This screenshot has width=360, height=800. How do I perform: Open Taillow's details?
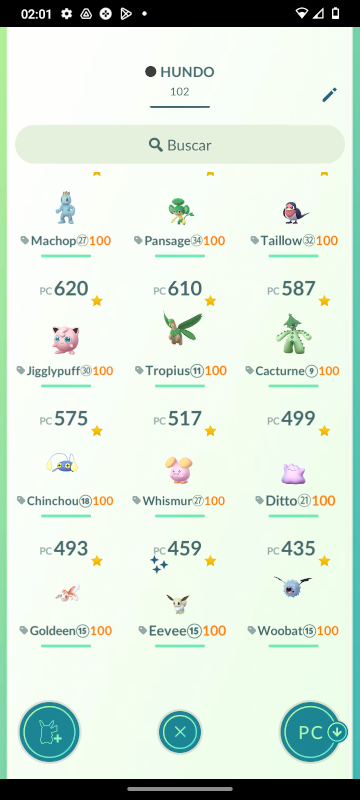click(x=294, y=216)
